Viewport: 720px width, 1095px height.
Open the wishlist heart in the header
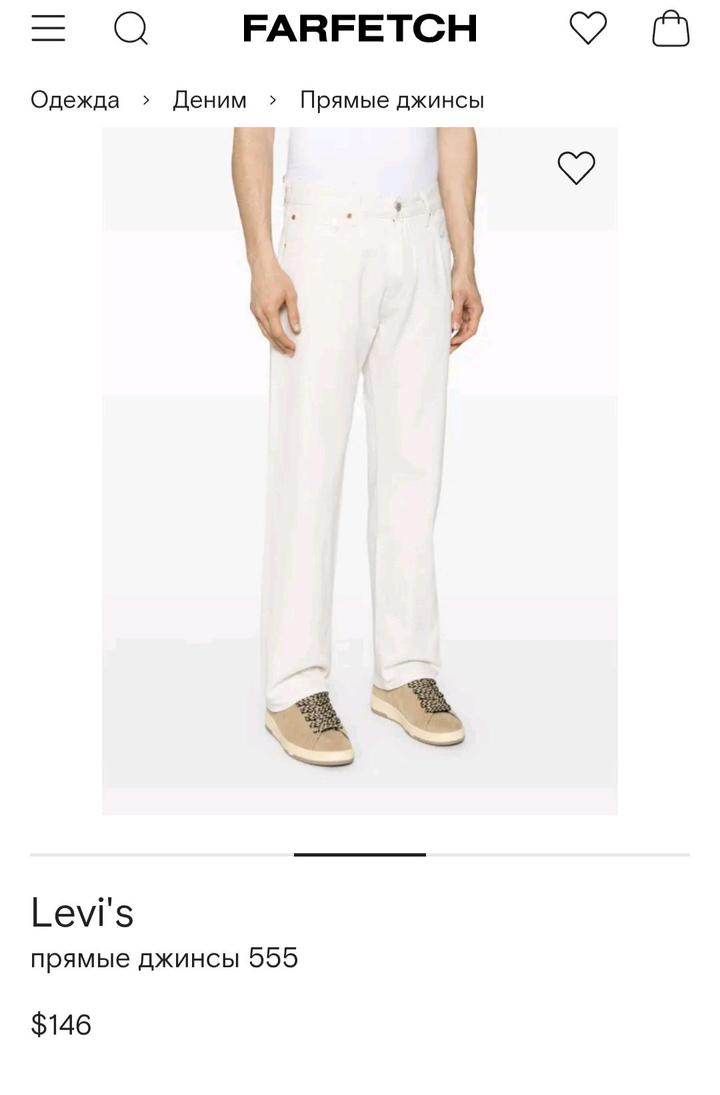[x=588, y=28]
